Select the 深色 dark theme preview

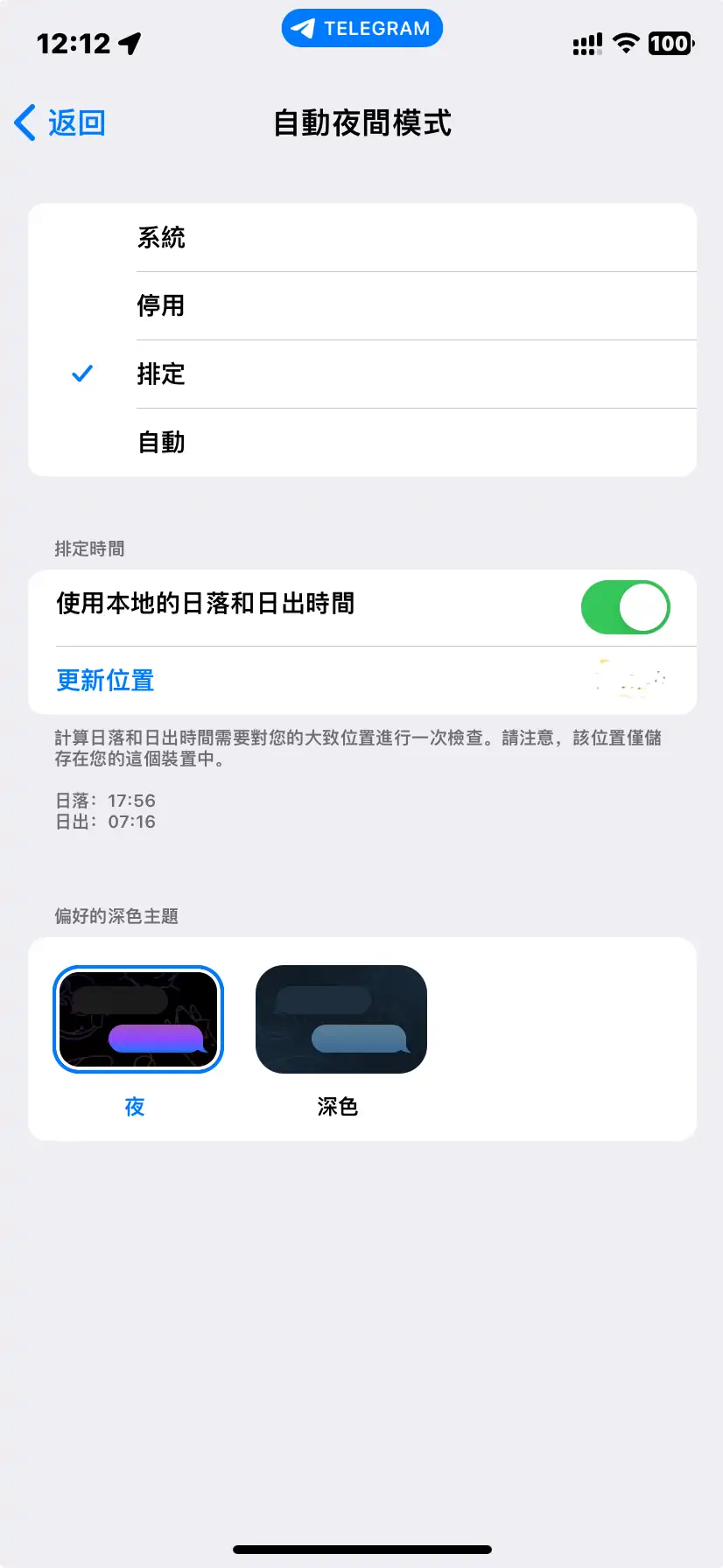341,1019
